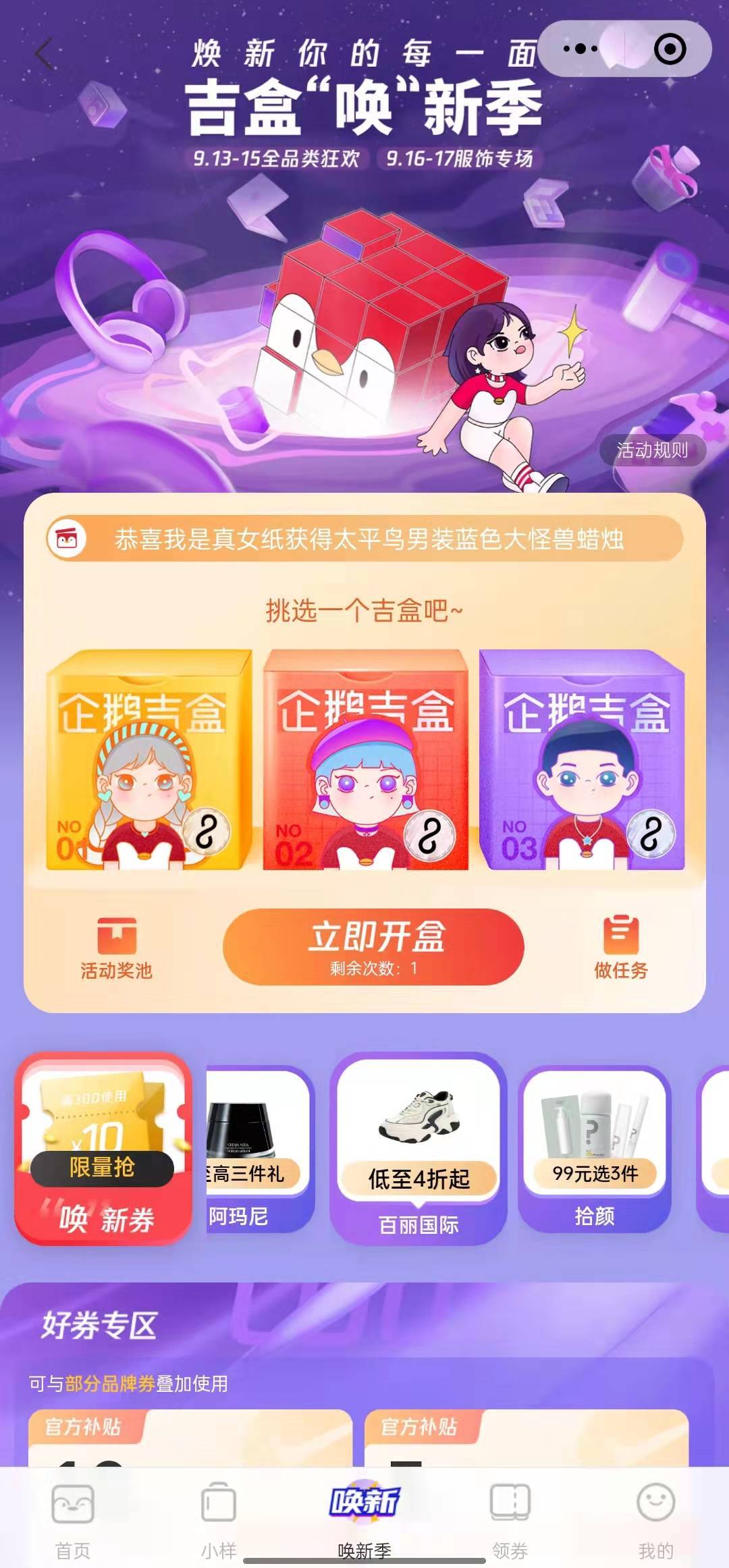Close the mini program via the circle icon
The height and width of the screenshot is (1568, 729).
pyautogui.click(x=670, y=49)
